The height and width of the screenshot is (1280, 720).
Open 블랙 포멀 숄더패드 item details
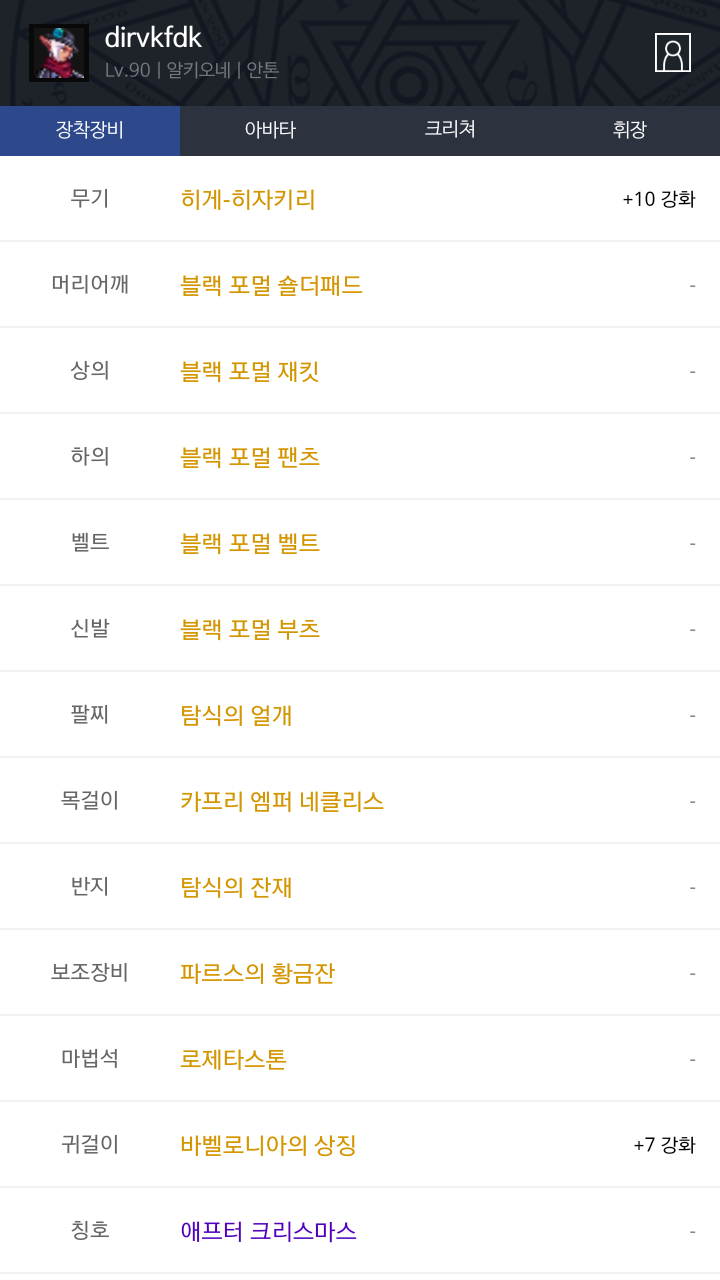pos(271,285)
